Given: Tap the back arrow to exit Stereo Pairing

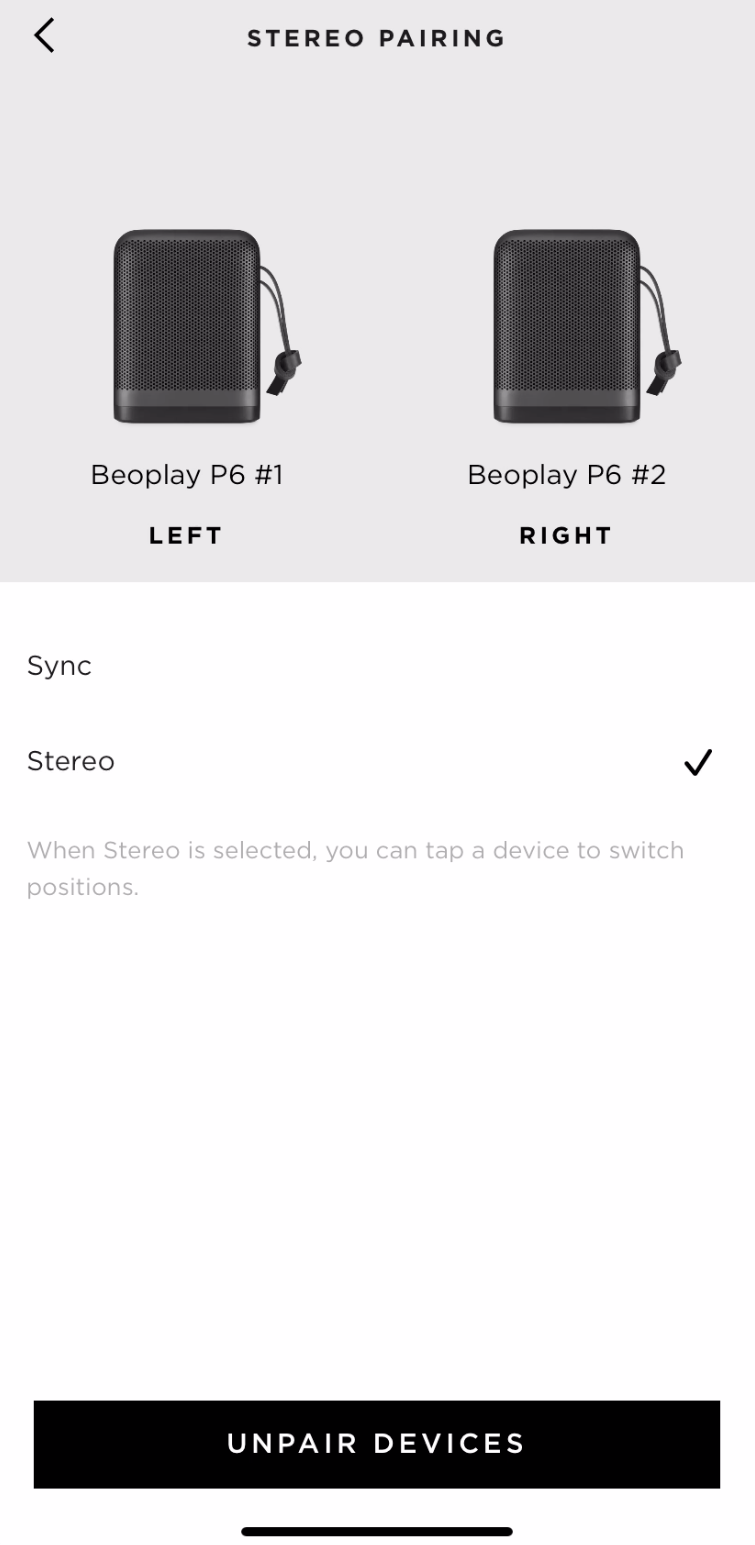Looking at the screenshot, I should click(43, 35).
